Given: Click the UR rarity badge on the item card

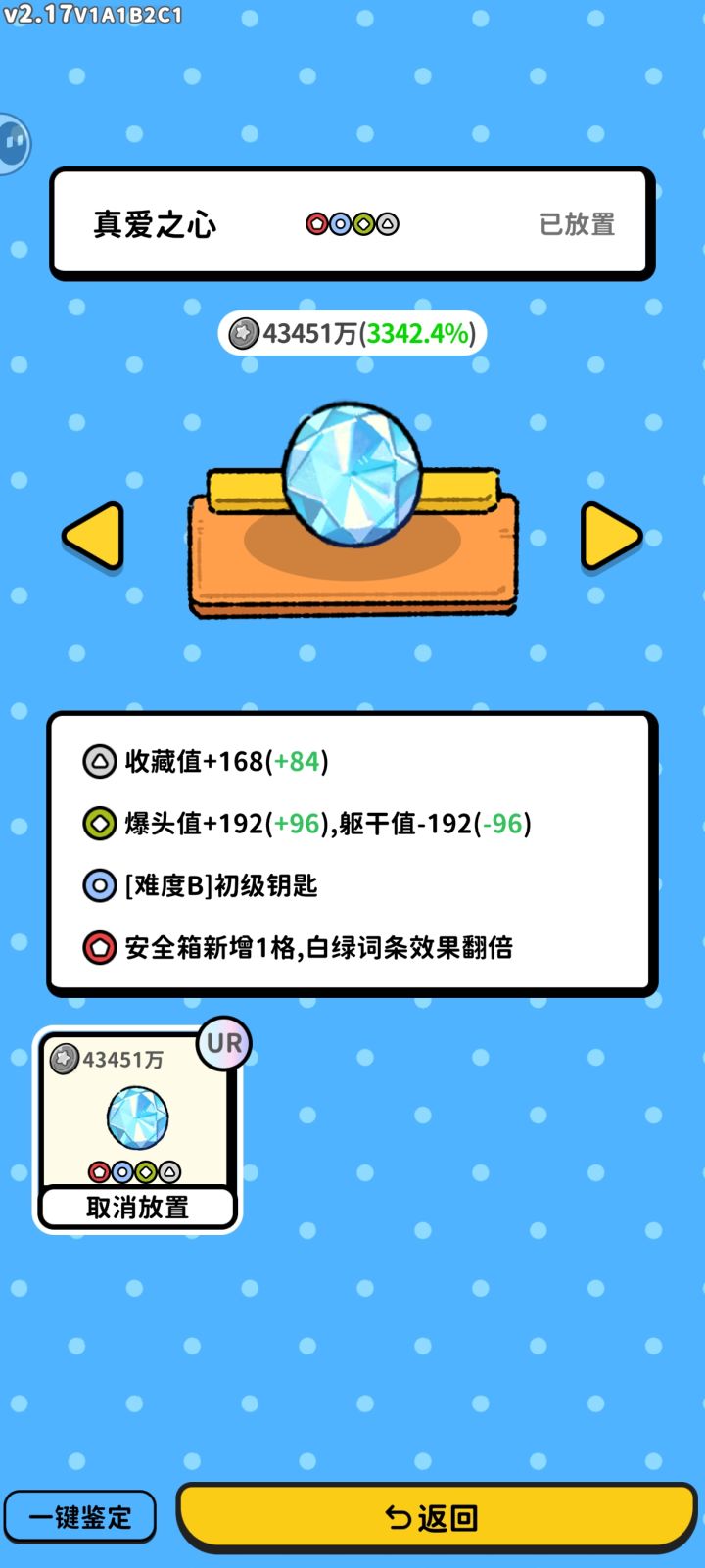Looking at the screenshot, I should [x=223, y=1043].
